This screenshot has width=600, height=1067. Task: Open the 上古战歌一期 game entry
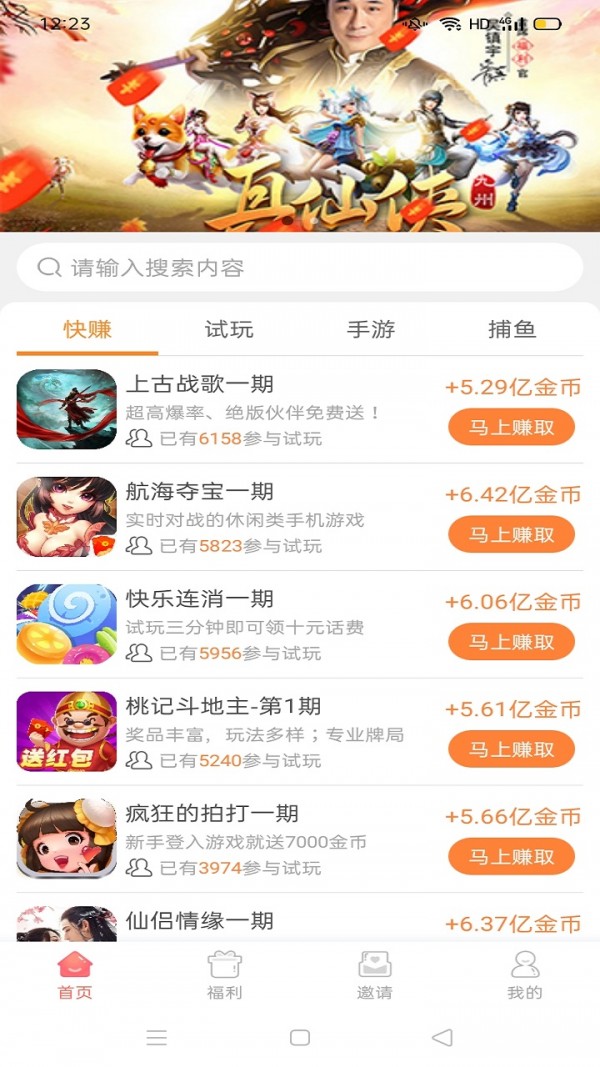click(200, 385)
